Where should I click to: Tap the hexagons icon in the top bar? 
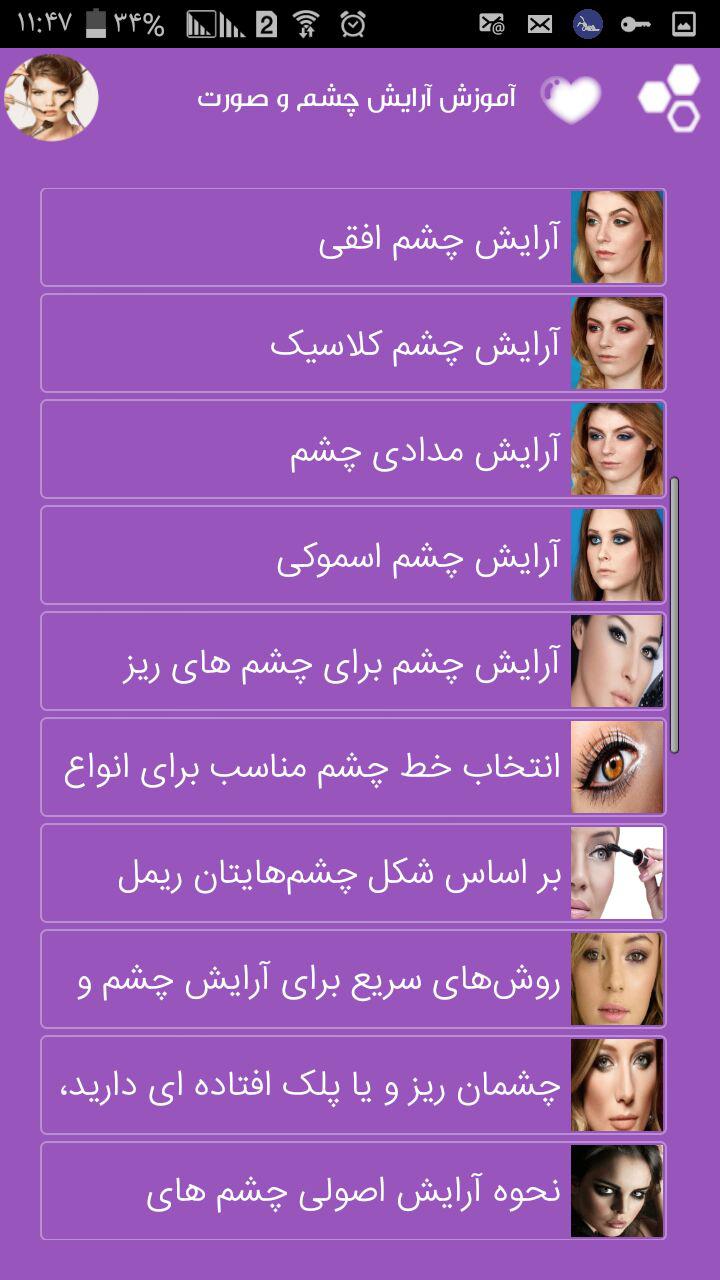[671, 98]
